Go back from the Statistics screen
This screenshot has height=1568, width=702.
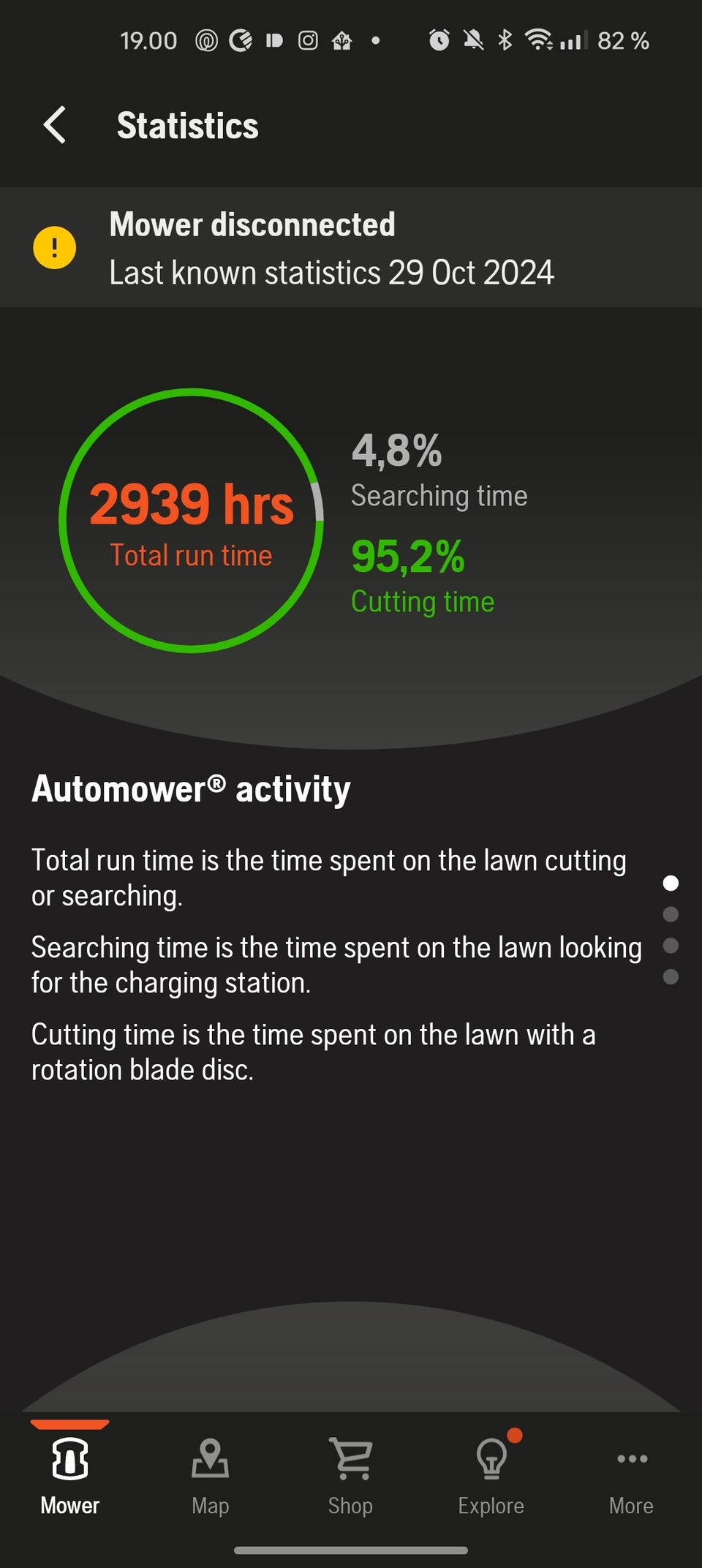tap(55, 124)
